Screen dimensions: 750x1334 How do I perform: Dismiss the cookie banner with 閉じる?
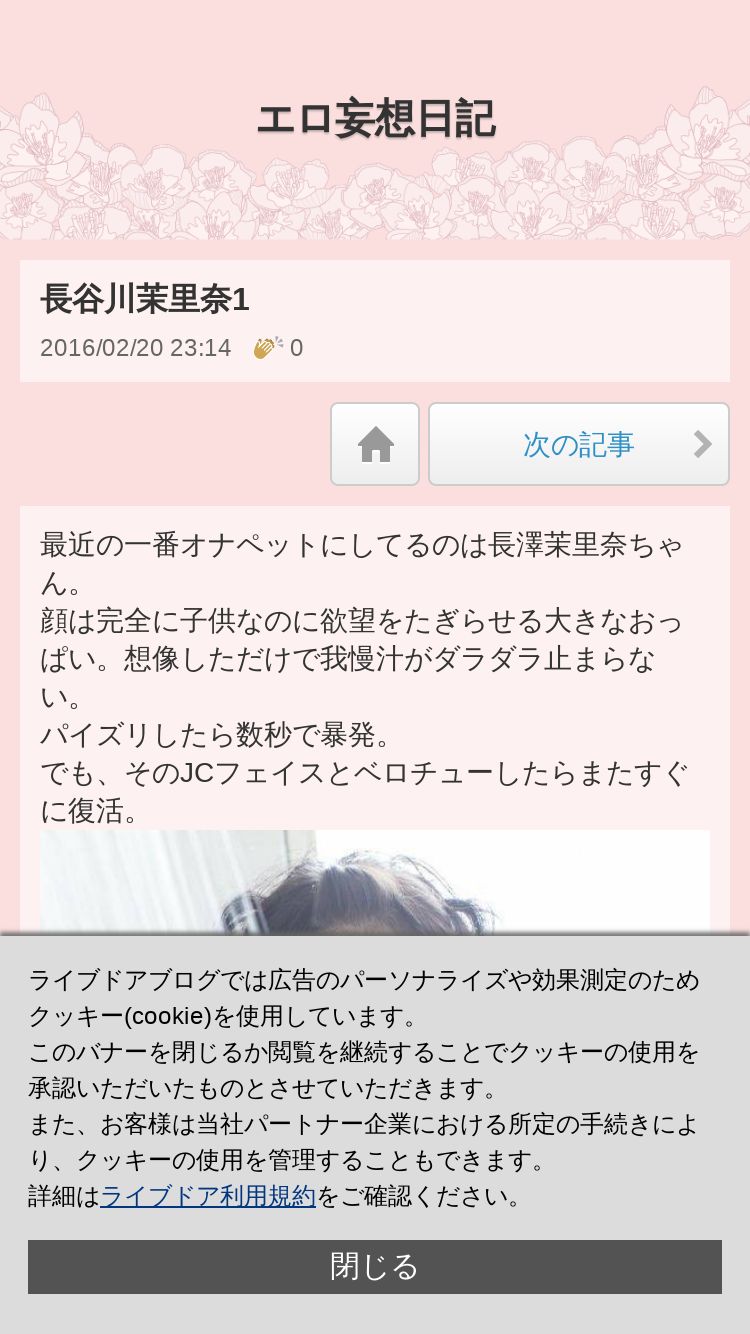click(375, 1267)
